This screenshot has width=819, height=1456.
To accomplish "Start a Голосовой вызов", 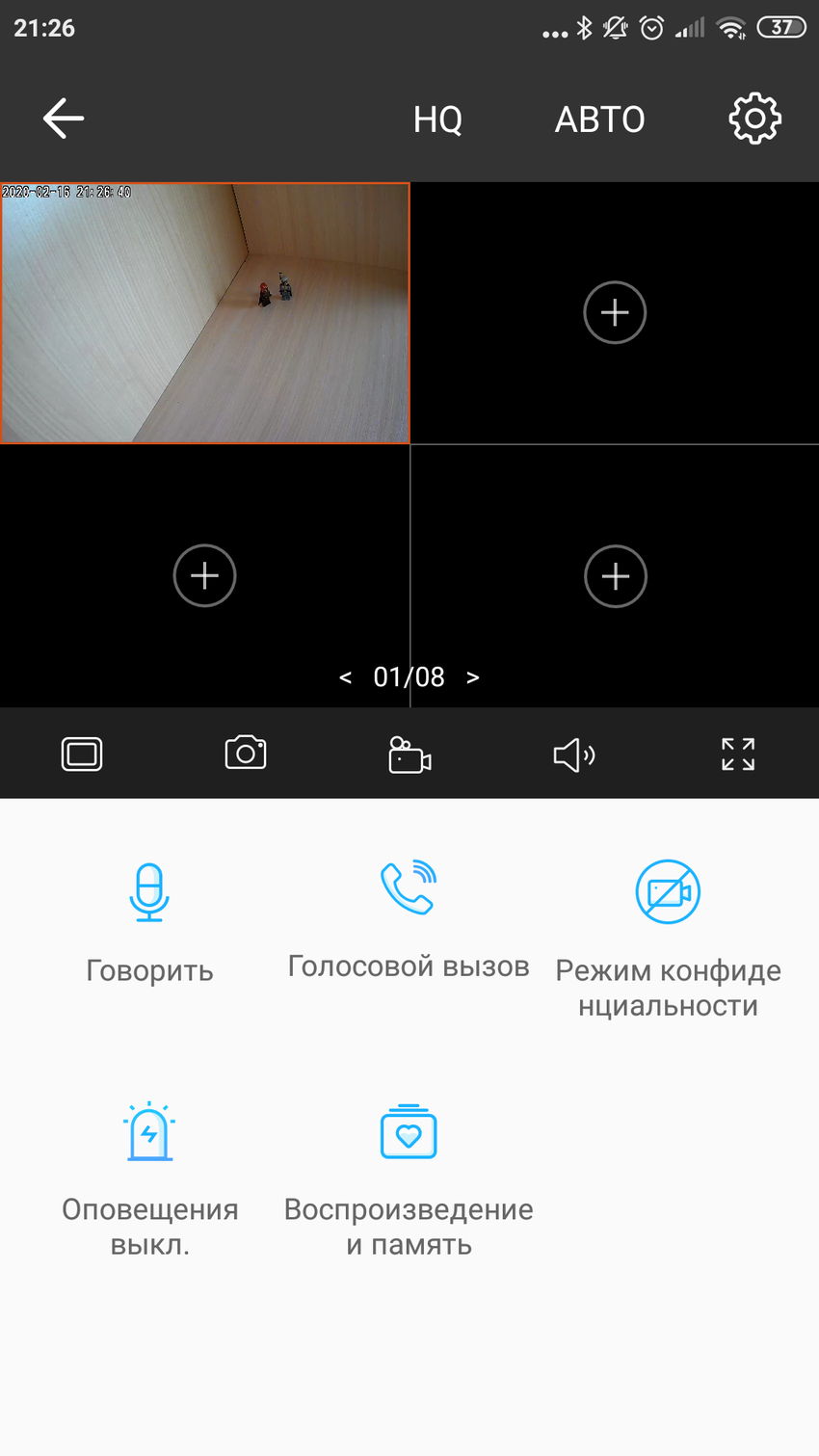I will 409,915.
